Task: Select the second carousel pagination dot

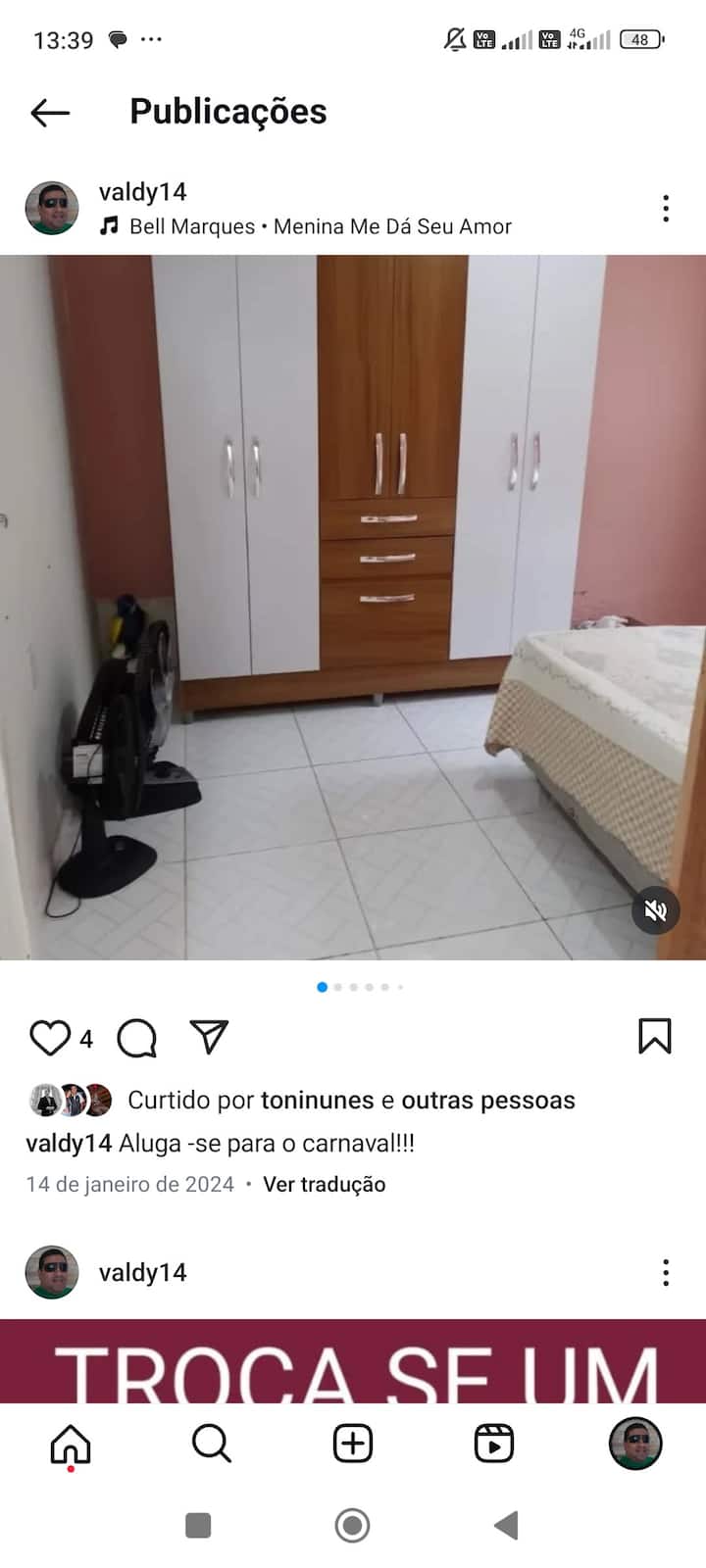Action: (x=337, y=988)
